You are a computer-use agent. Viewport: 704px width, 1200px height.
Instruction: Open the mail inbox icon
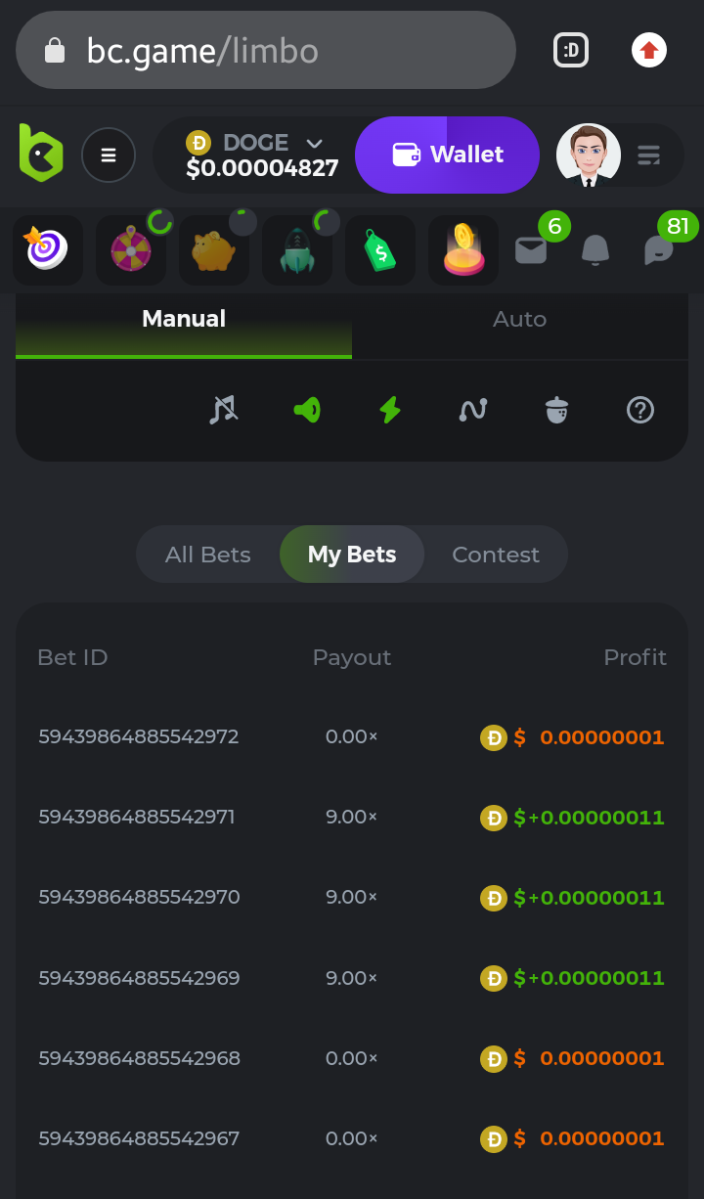pos(531,250)
